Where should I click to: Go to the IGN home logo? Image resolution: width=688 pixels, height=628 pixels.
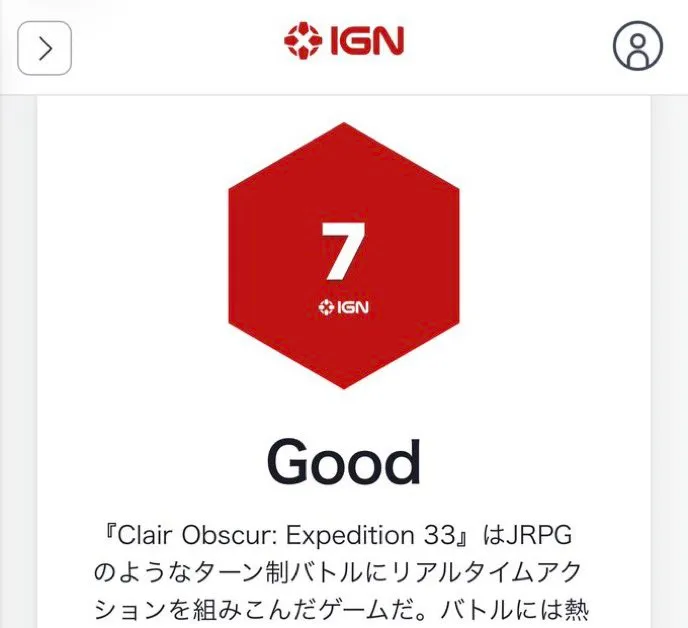click(343, 43)
